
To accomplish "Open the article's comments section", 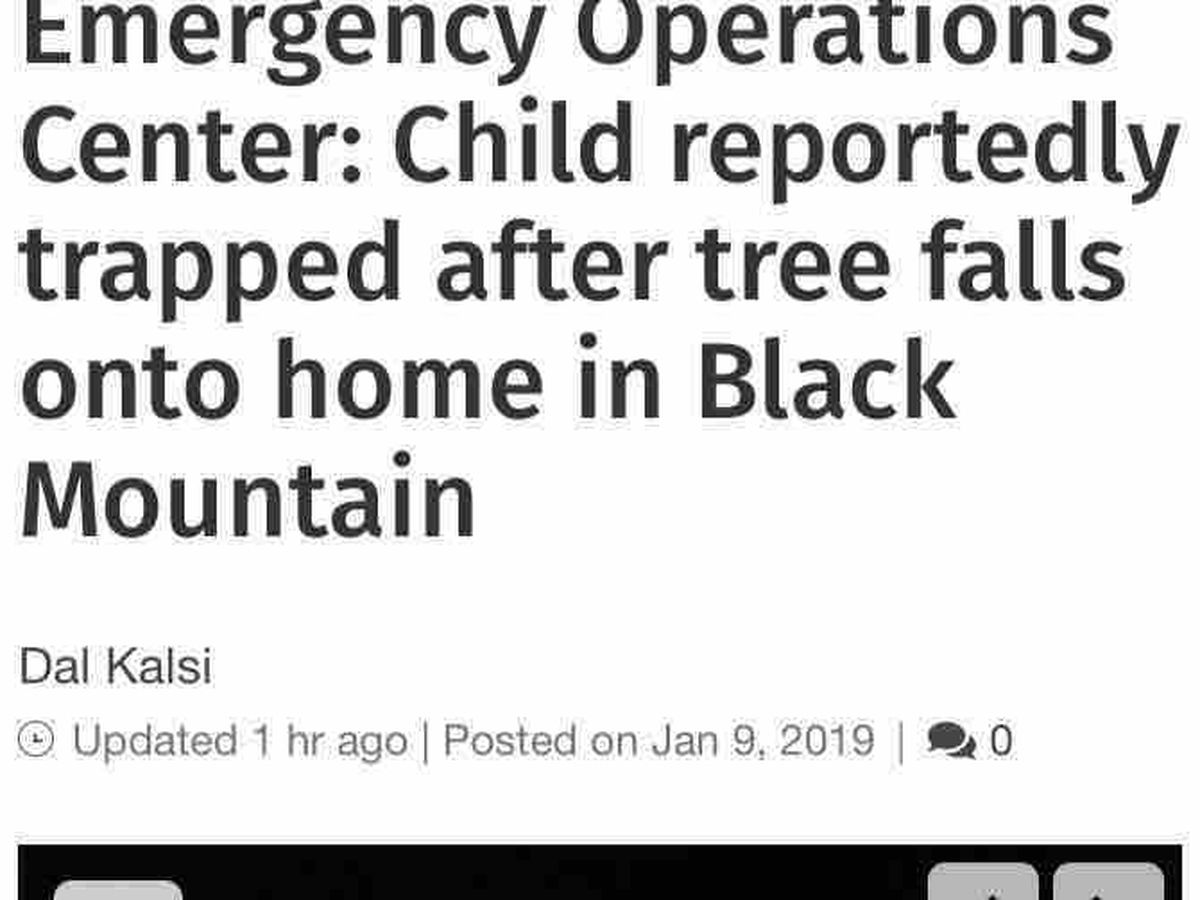I will (x=968, y=742).
